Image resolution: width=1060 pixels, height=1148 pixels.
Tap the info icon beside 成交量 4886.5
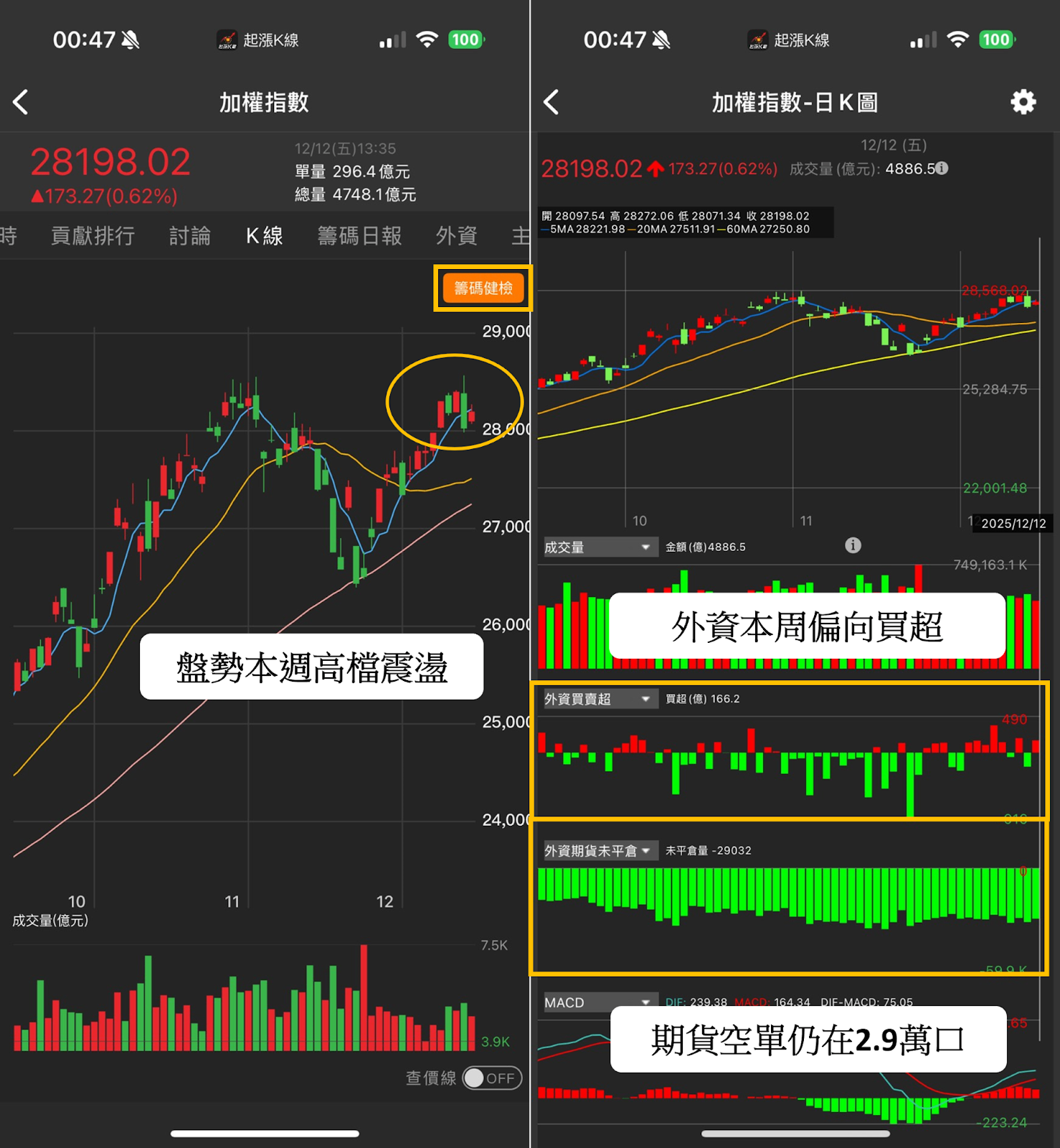coord(941,168)
